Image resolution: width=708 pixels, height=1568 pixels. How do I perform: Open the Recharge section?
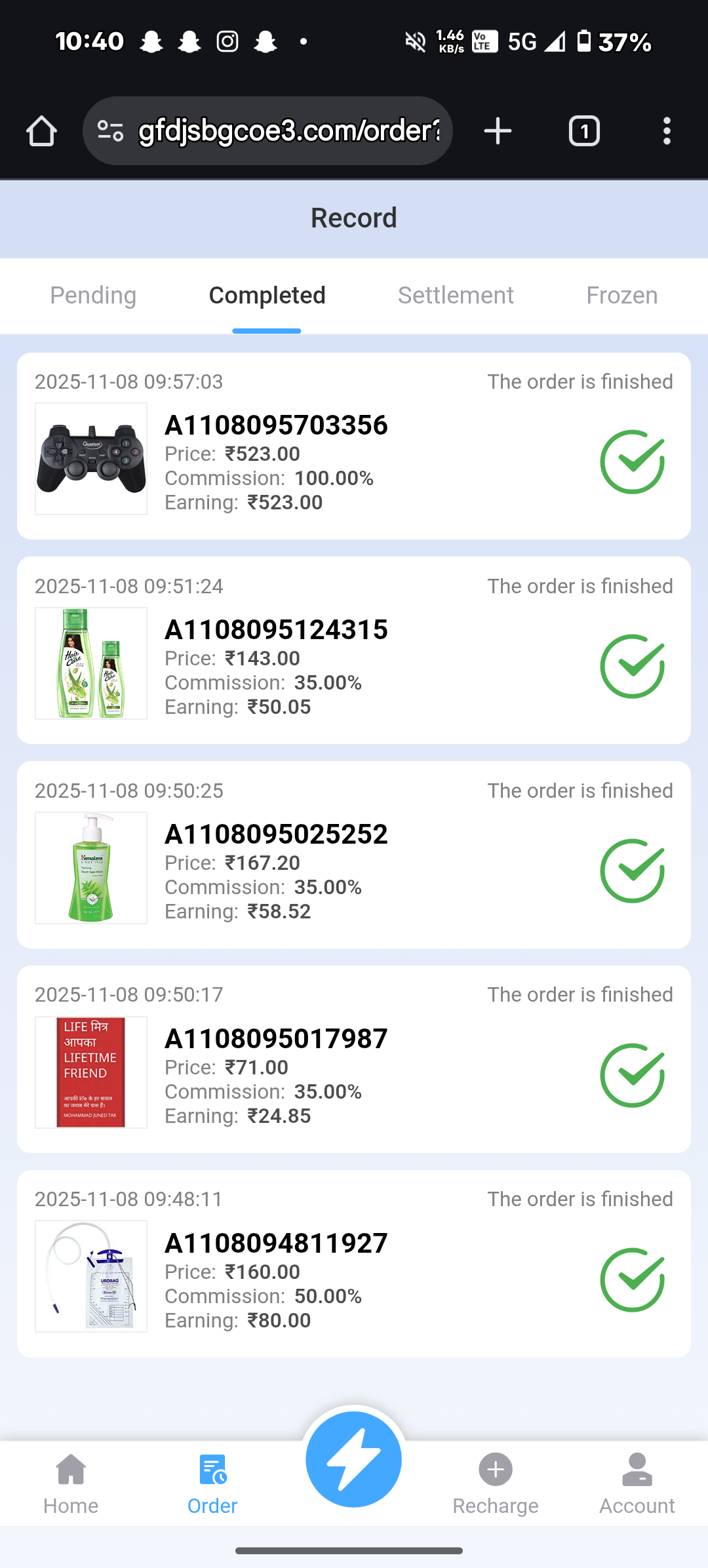[496, 1483]
